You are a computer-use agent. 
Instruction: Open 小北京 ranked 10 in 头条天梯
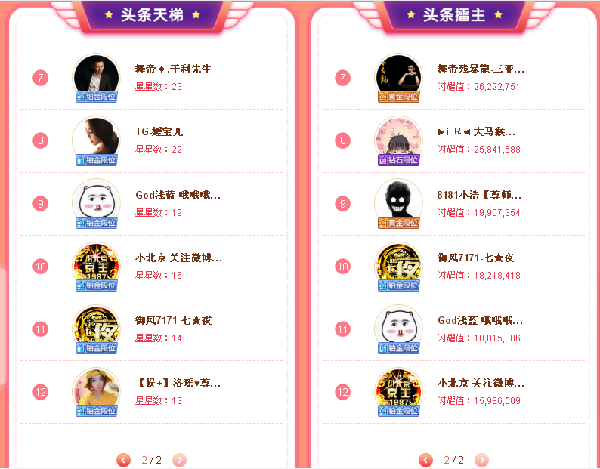[177, 257]
